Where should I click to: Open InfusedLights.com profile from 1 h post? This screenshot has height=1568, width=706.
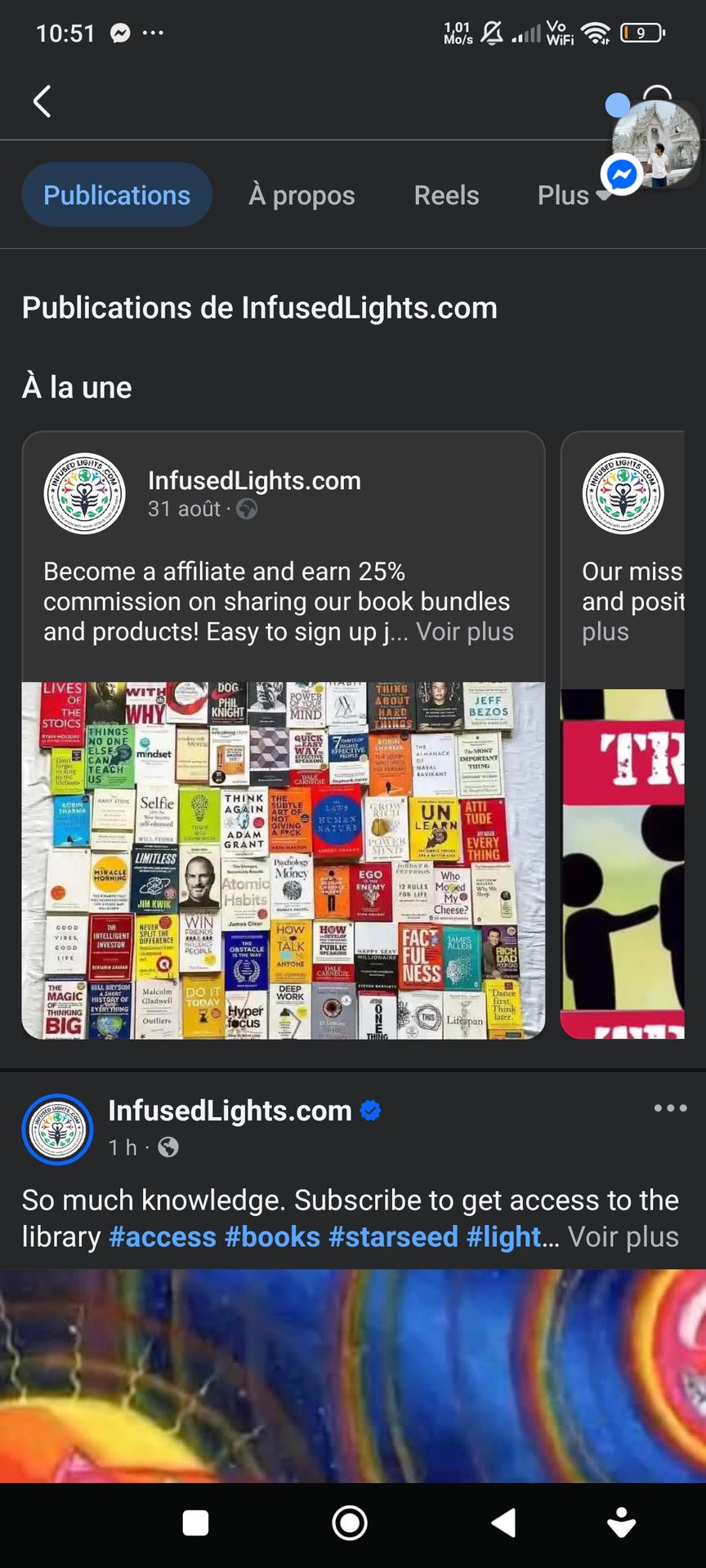pyautogui.click(x=230, y=1111)
